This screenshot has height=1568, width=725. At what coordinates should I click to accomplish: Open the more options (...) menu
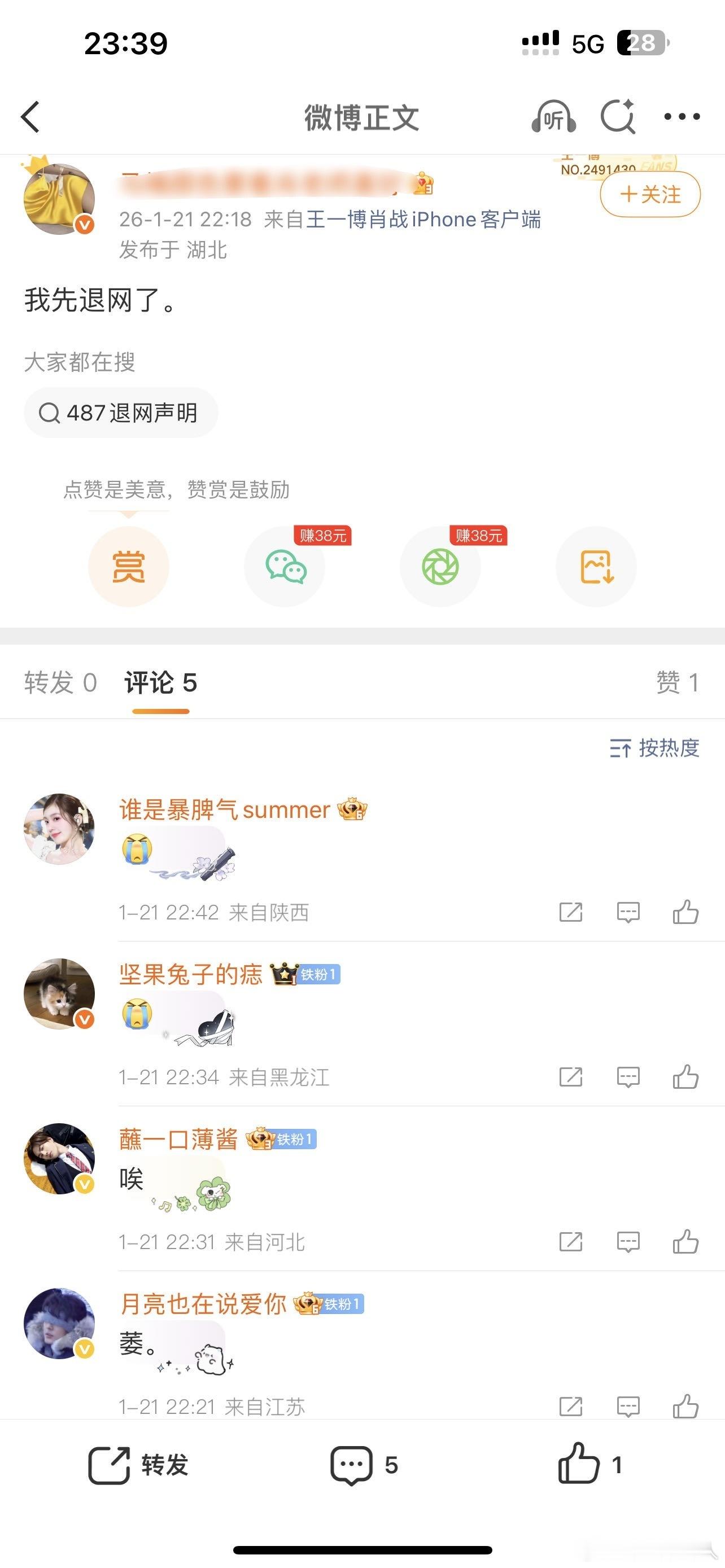(680, 117)
